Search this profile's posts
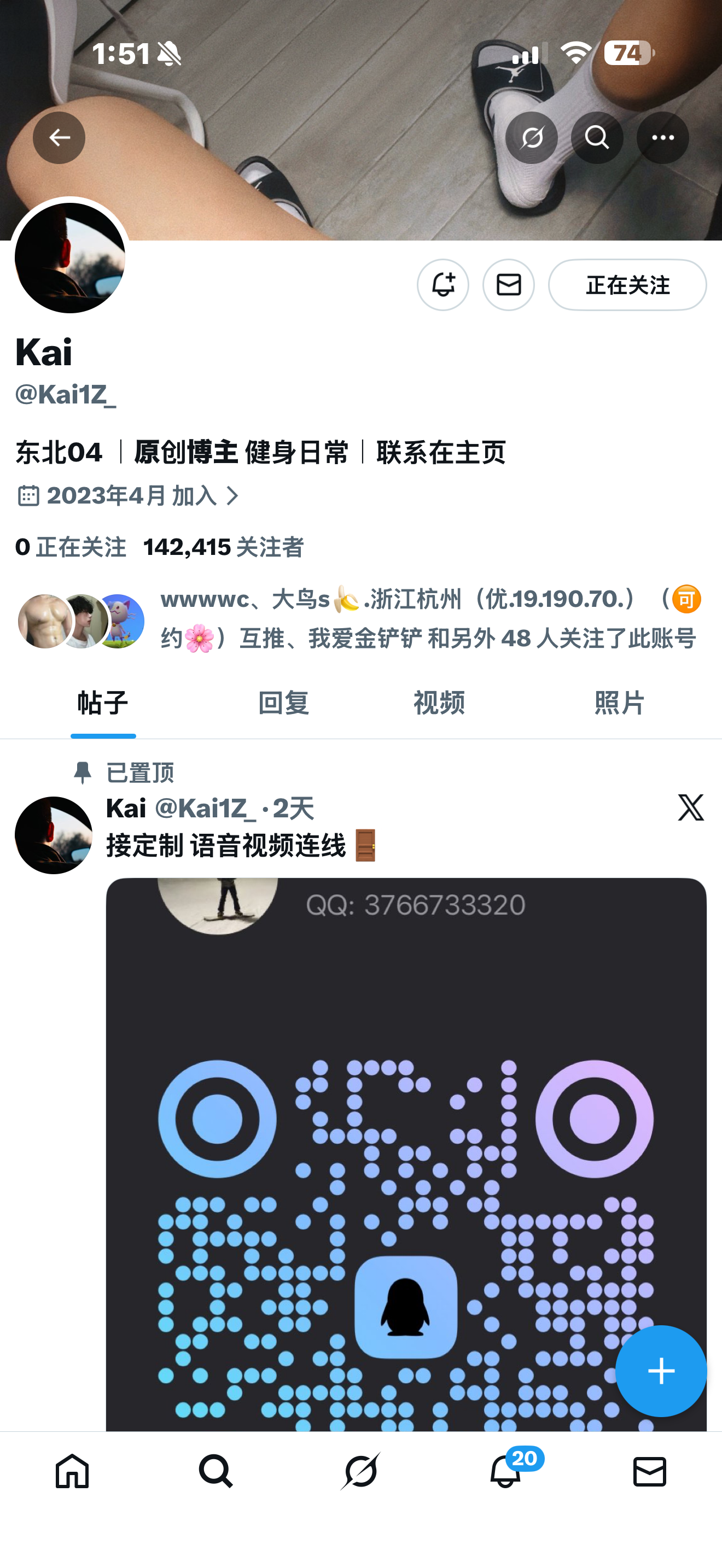 coord(597,138)
